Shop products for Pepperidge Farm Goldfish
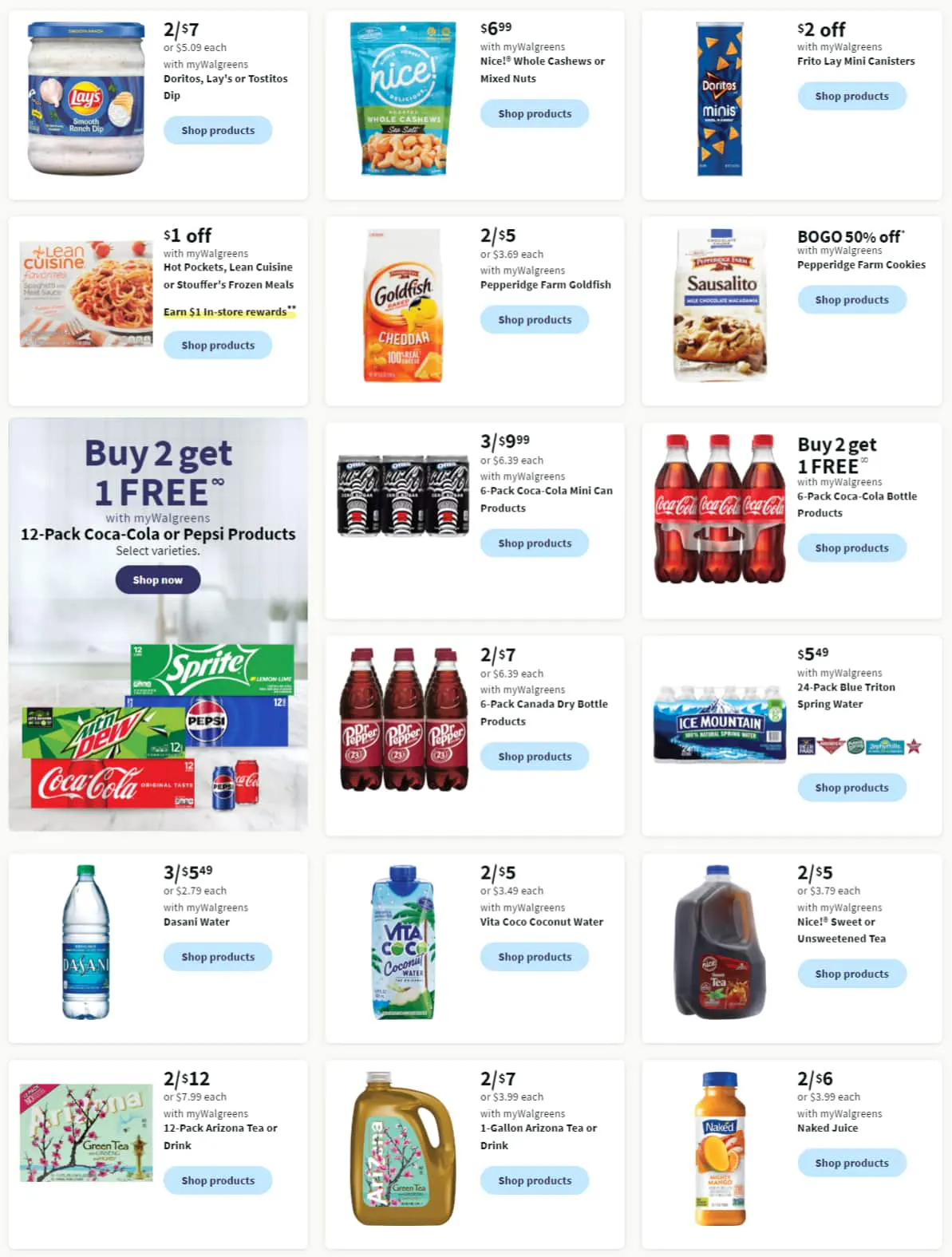The image size is (952, 1257). click(534, 319)
